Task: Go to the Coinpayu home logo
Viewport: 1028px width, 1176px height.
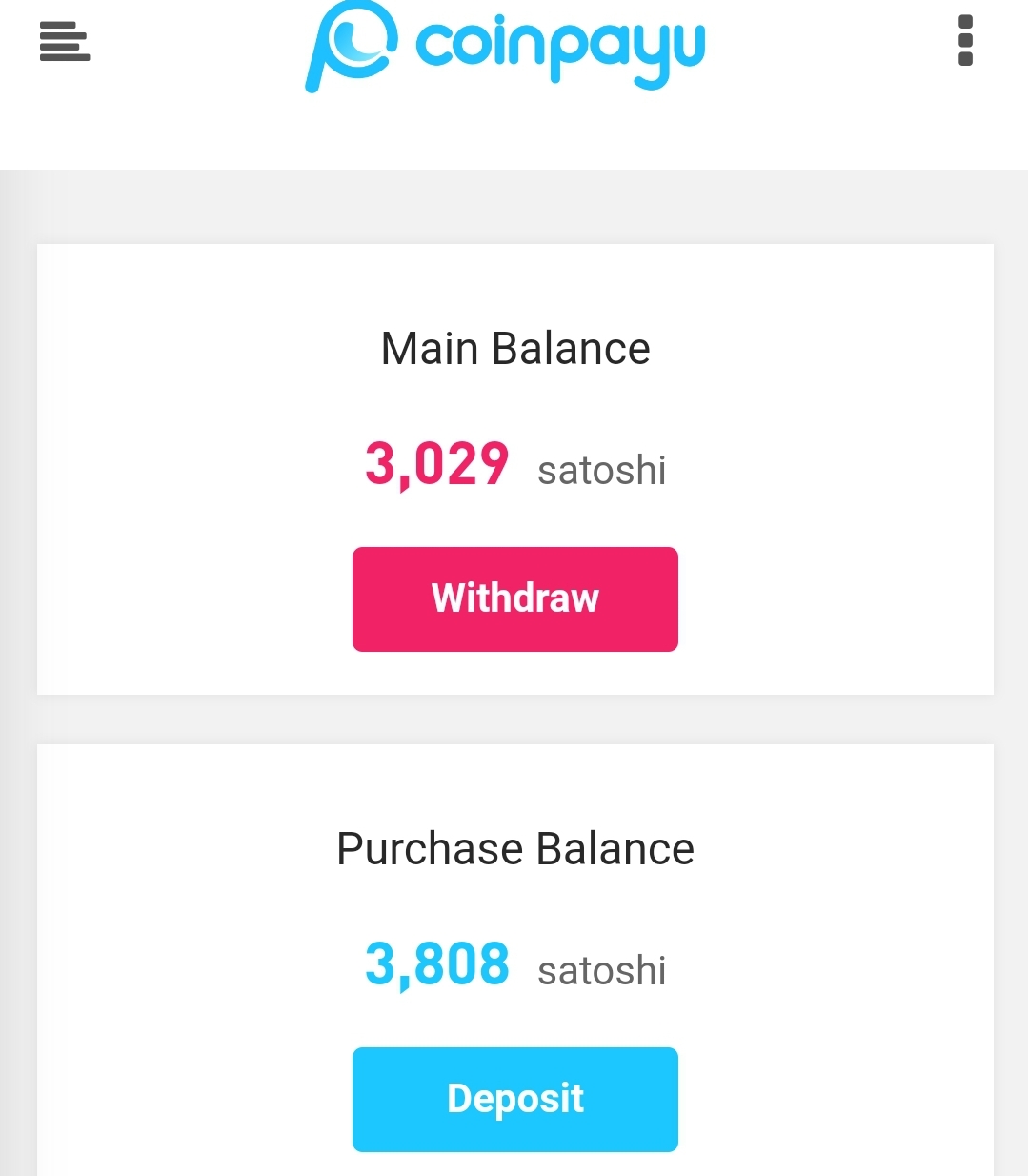Action: (505, 46)
